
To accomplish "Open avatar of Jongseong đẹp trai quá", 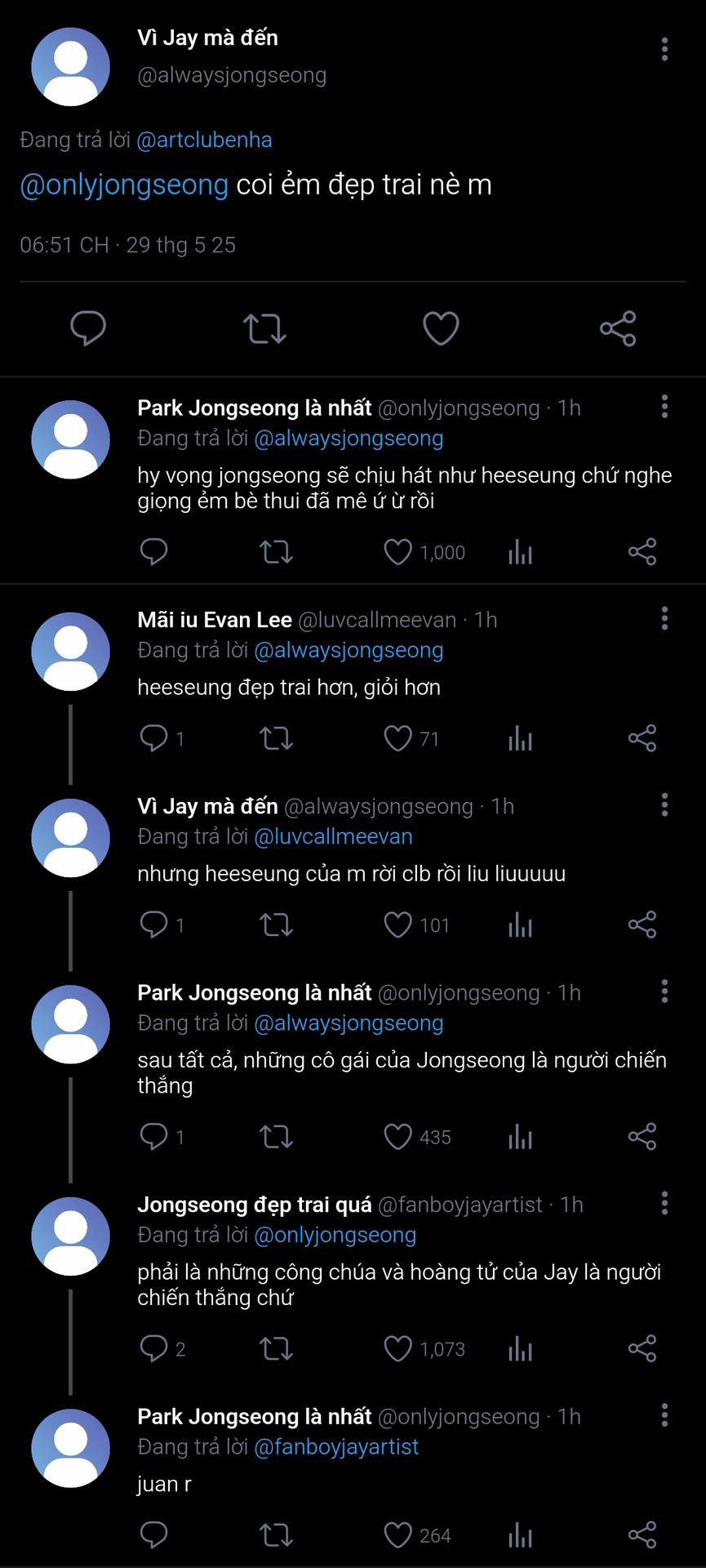I will coord(70,1236).
